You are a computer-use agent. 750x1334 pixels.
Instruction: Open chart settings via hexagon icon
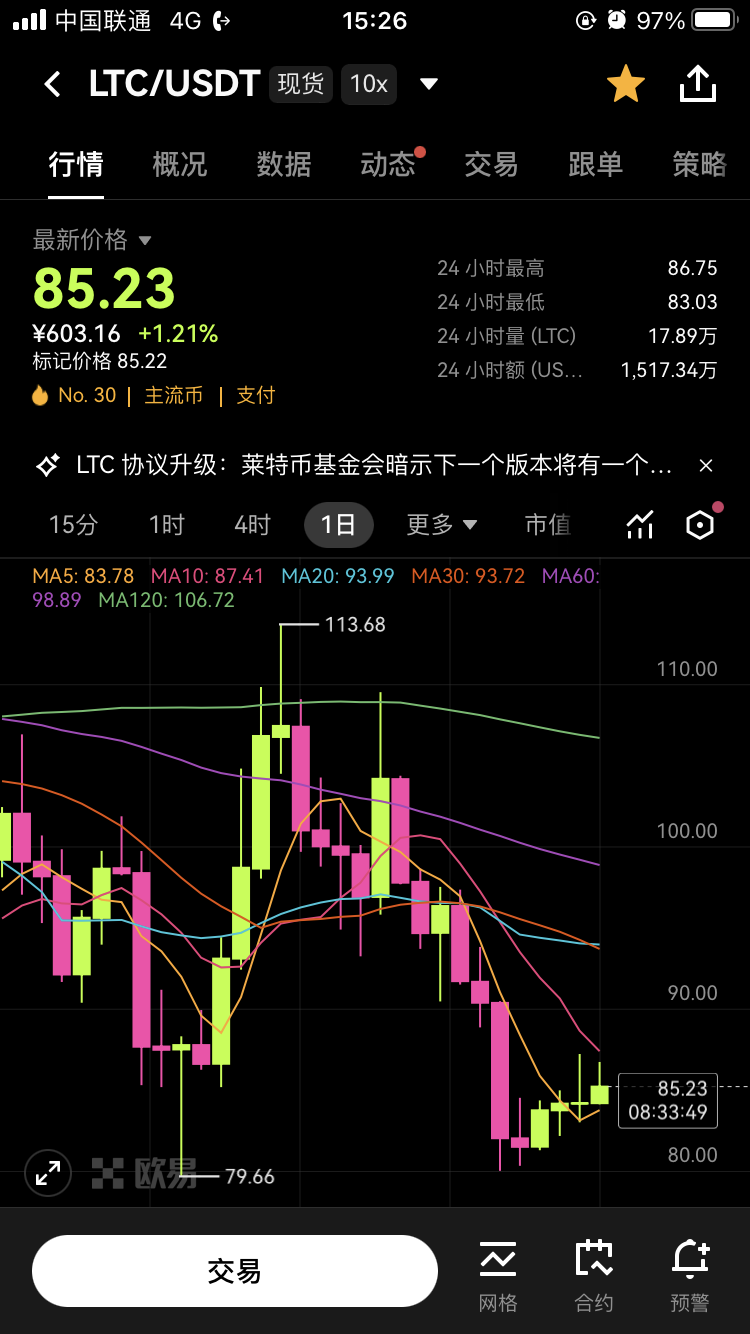click(x=700, y=524)
